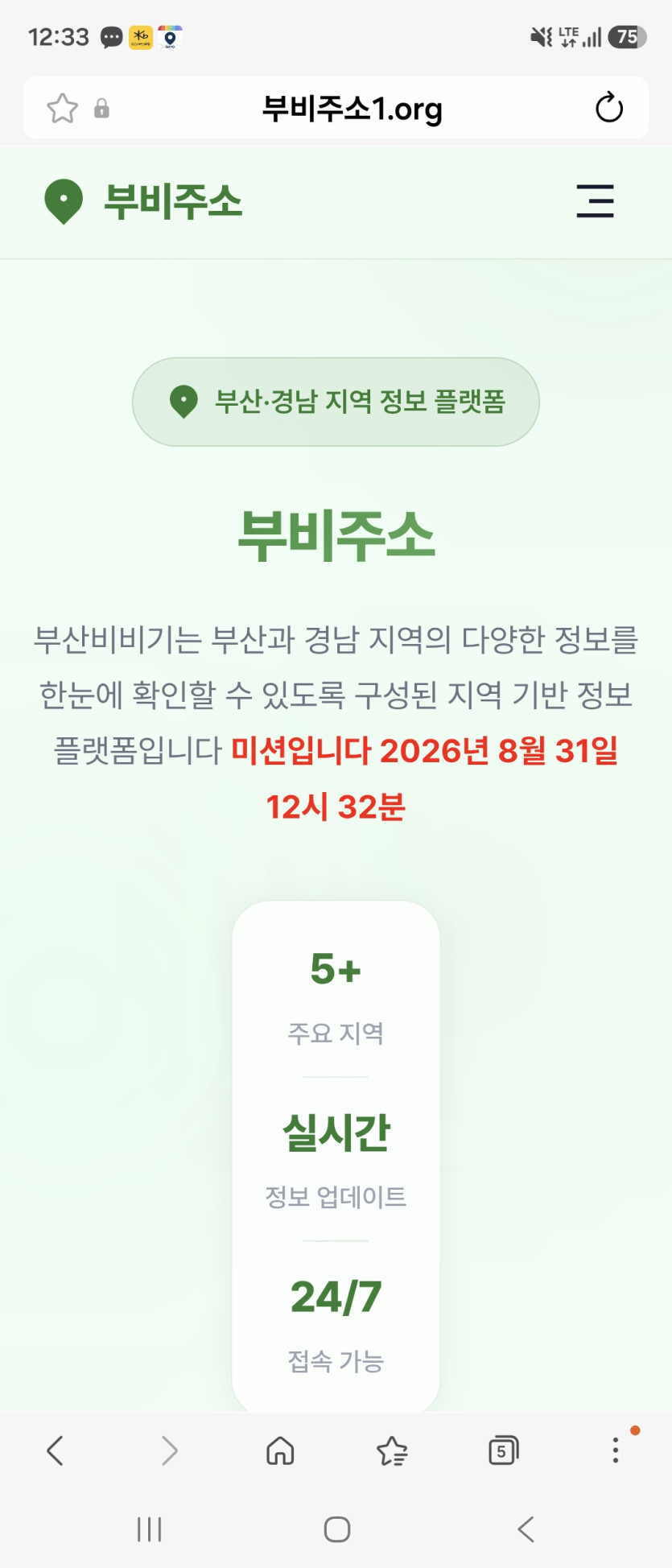Go back to the previous page
Screen dimensions: 672x1568
pyautogui.click(x=55, y=1450)
